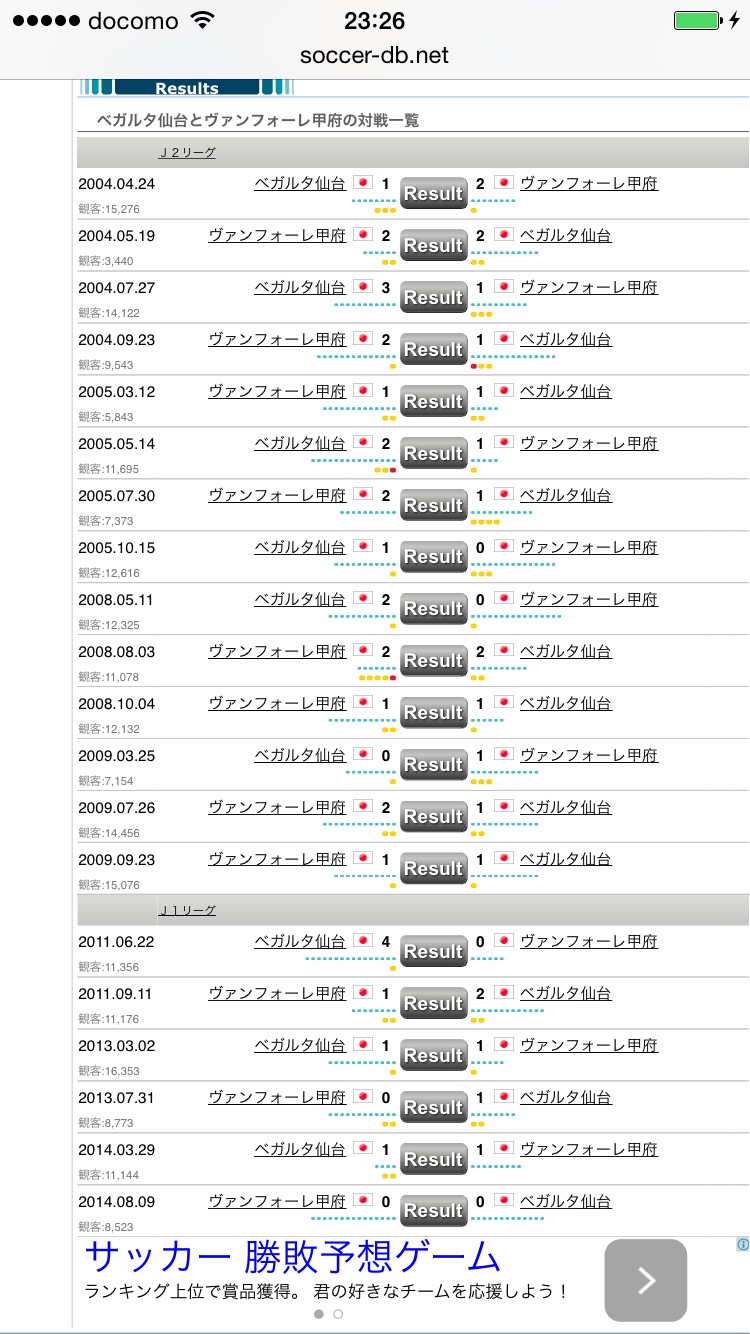The width and height of the screenshot is (750, 1334).
Task: Tap ベガルタ仙台 link in 2009.07.26 row
Action: [x=565, y=807]
